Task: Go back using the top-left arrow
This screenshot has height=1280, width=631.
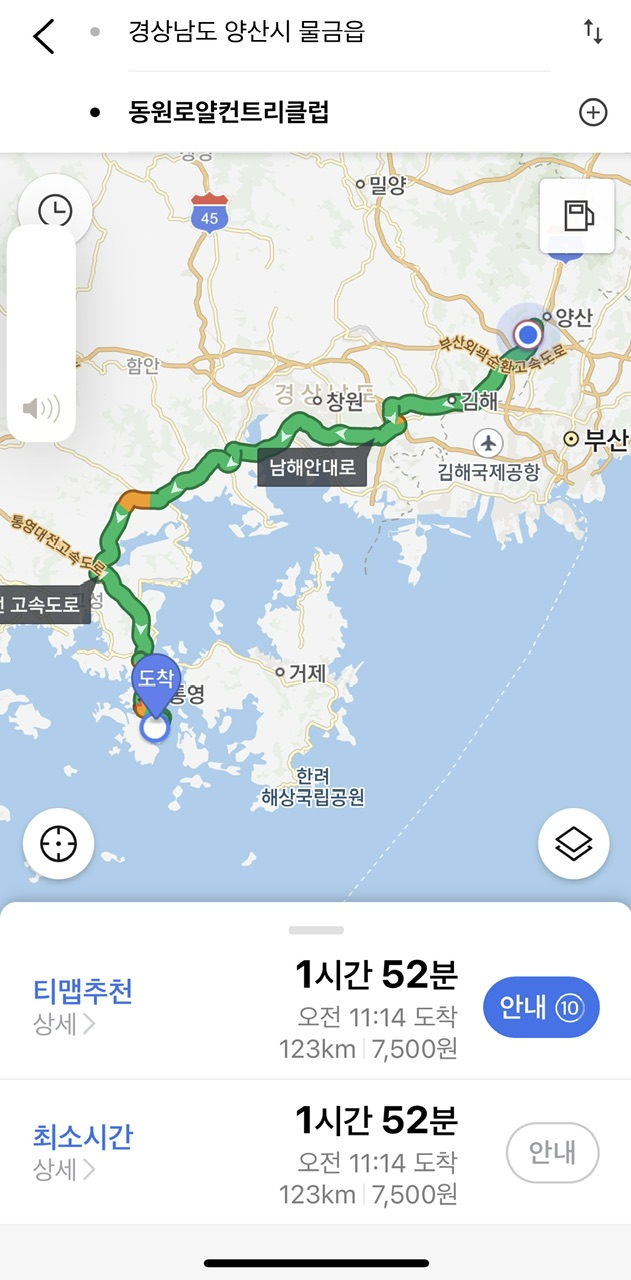Action: pos(43,36)
